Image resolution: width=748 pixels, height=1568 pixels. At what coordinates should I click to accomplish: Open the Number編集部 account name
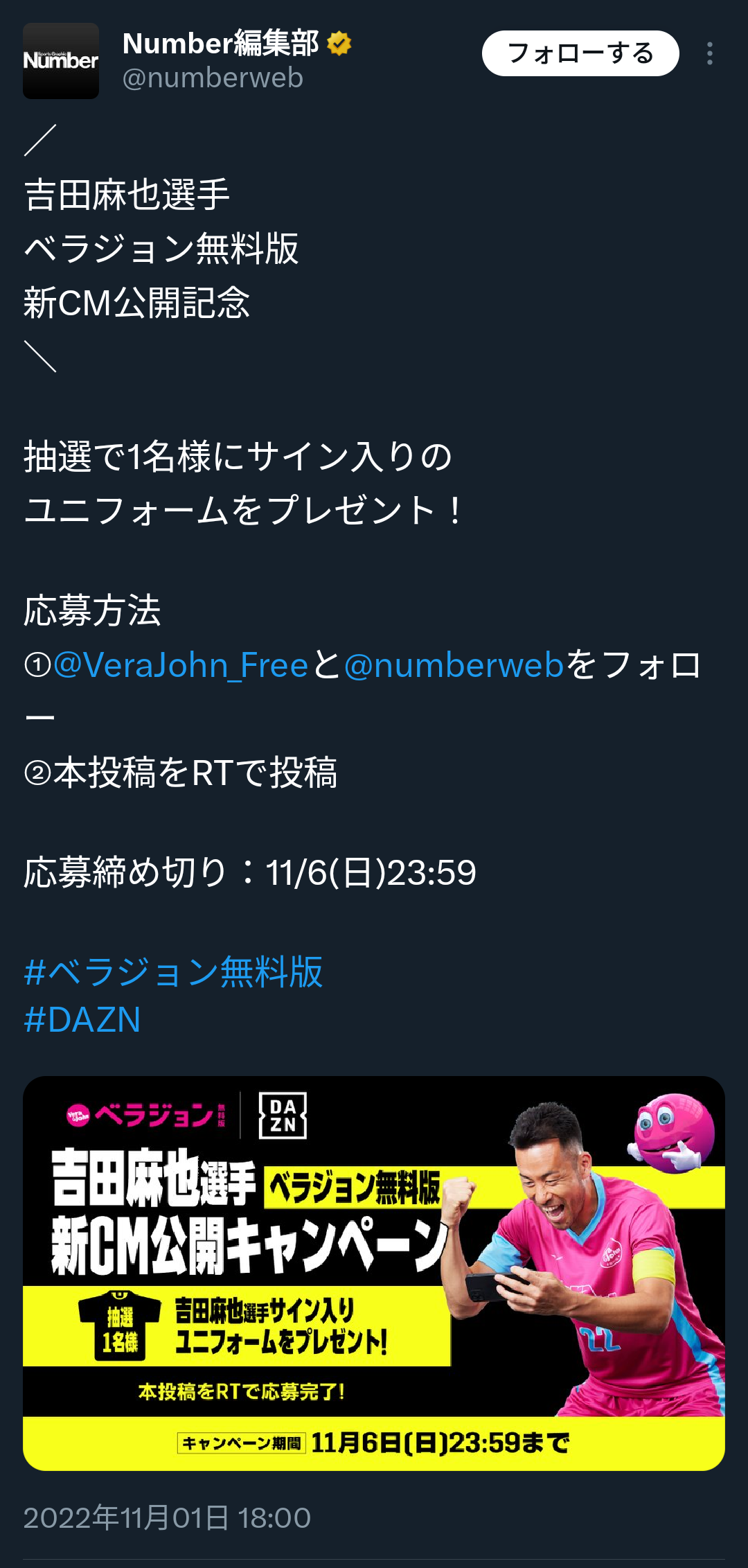pyautogui.click(x=220, y=43)
